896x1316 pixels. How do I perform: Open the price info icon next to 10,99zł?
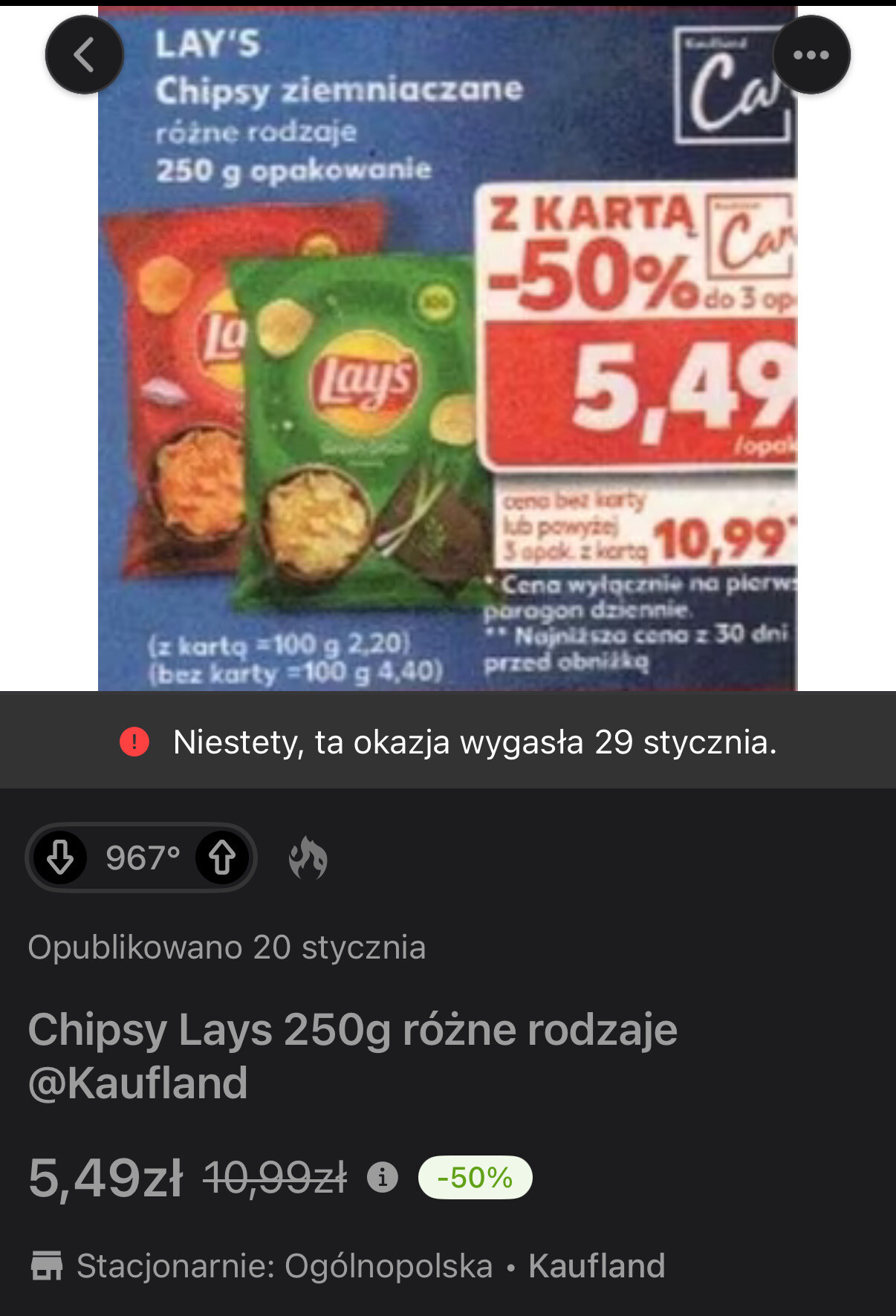click(x=383, y=1178)
